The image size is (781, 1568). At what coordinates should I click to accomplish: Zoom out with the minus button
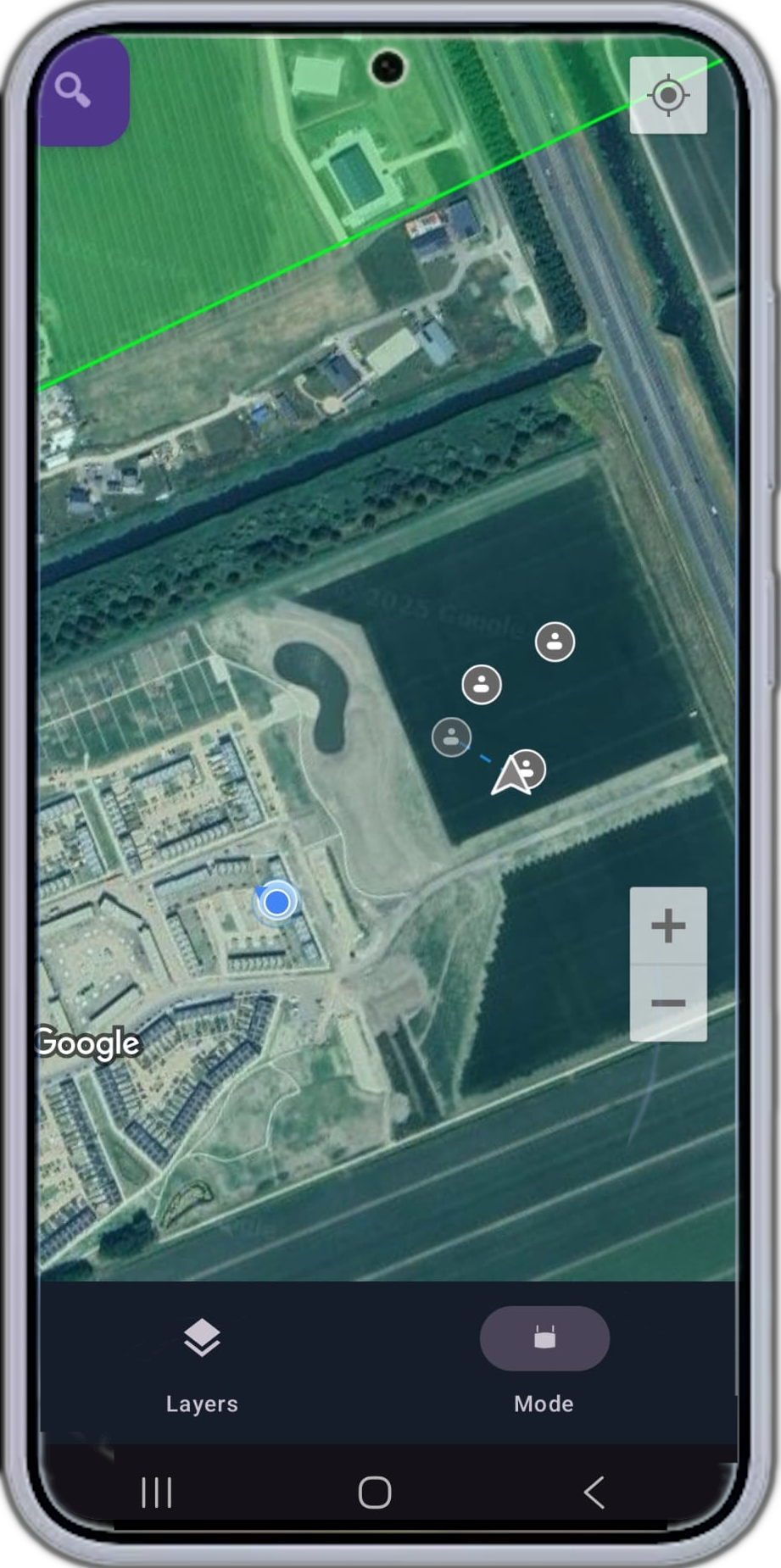pos(668,1004)
